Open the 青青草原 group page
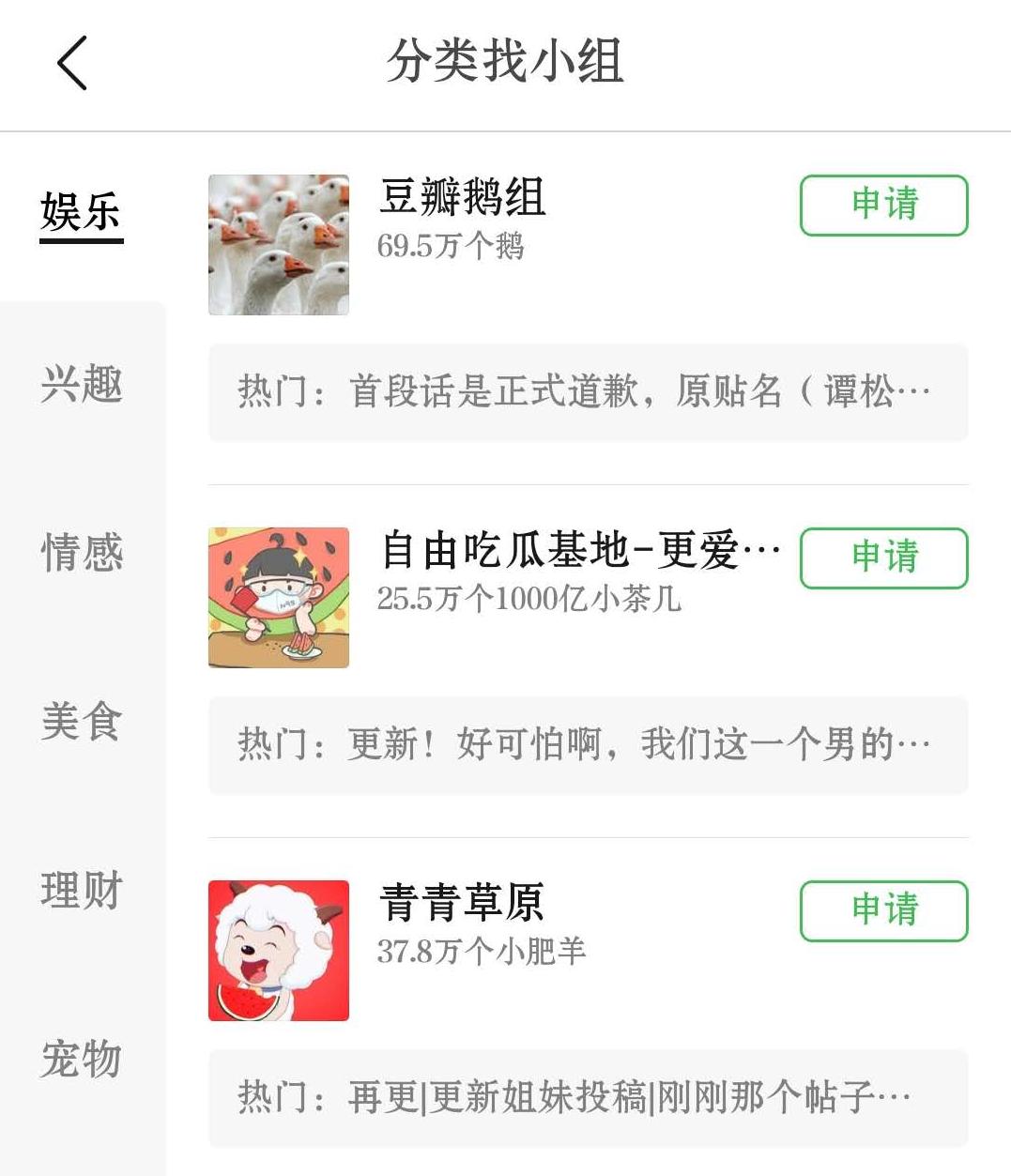The height and width of the screenshot is (1176, 1011). (x=462, y=904)
